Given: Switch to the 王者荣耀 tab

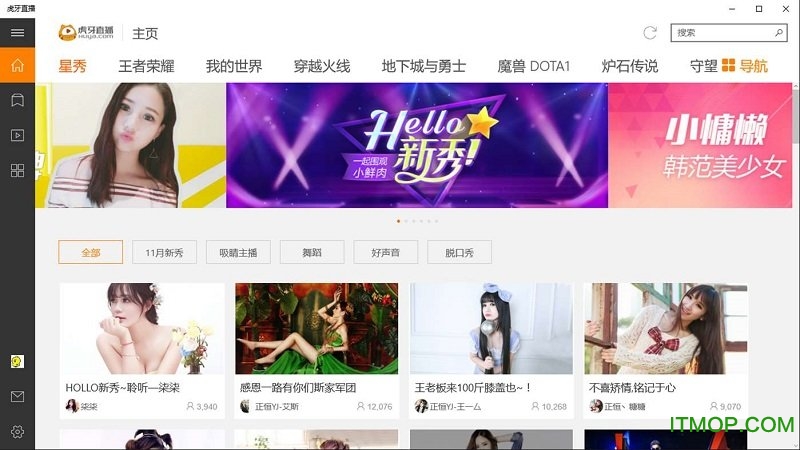Looking at the screenshot, I should (146, 66).
